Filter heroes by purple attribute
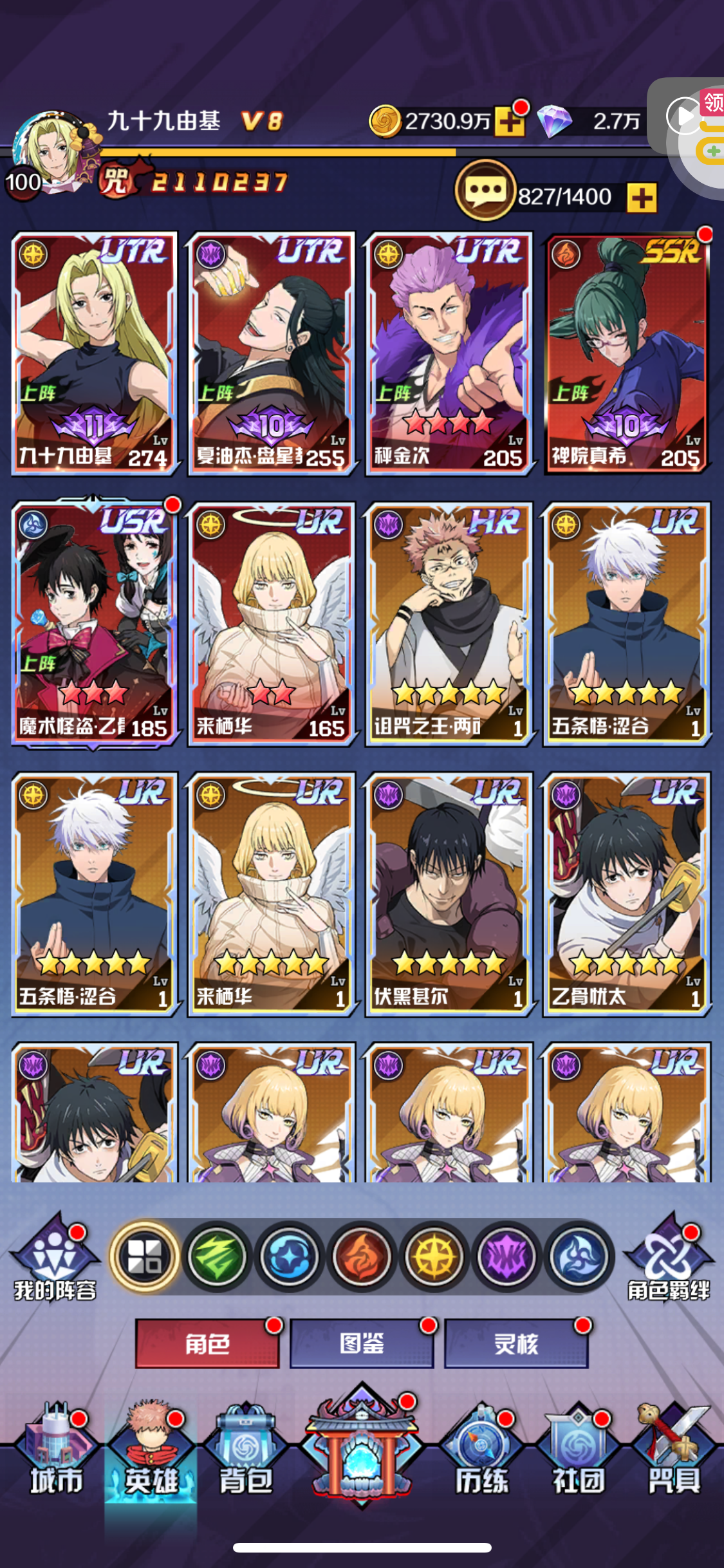Viewport: 724px width, 1568px height. [506, 1256]
